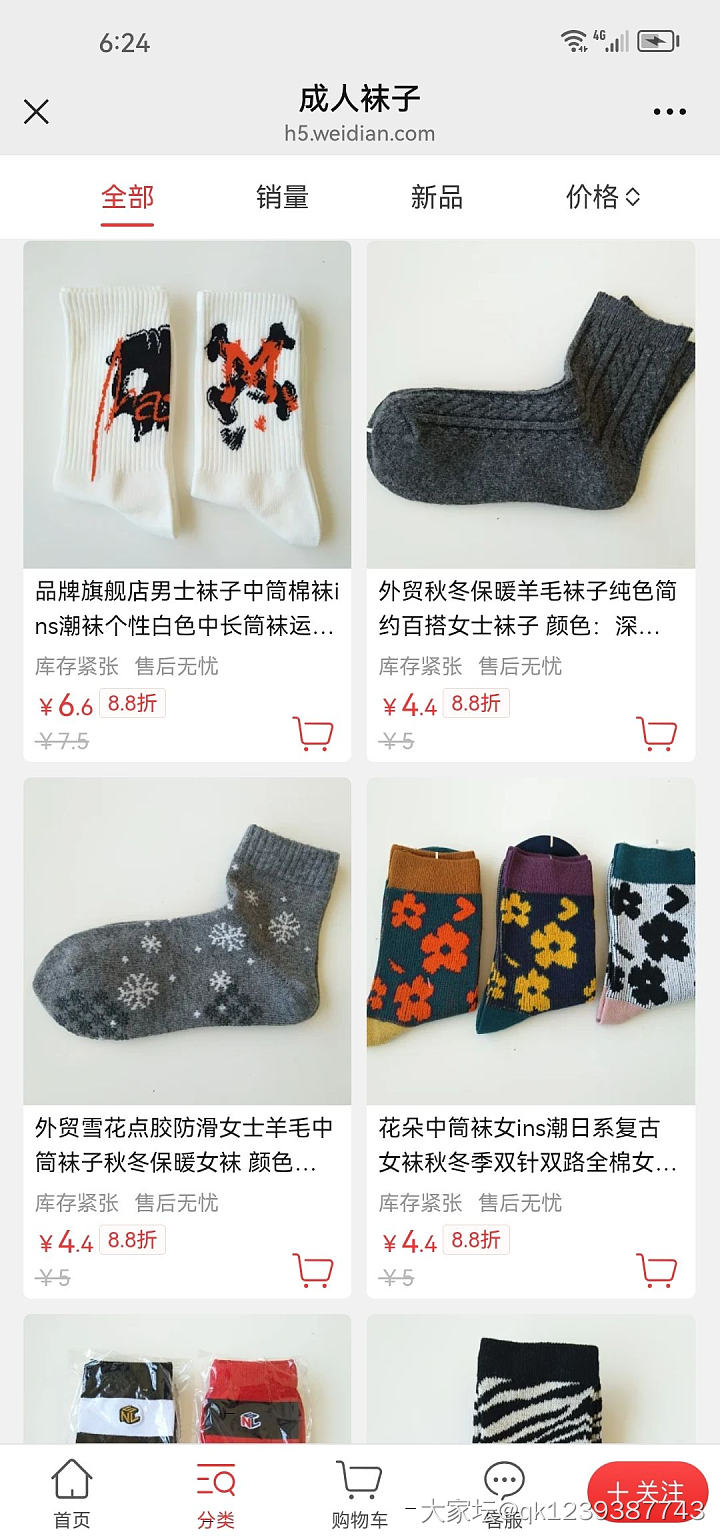Add the snowflake socks to cart
The width and height of the screenshot is (720, 1540).
coord(314,1270)
